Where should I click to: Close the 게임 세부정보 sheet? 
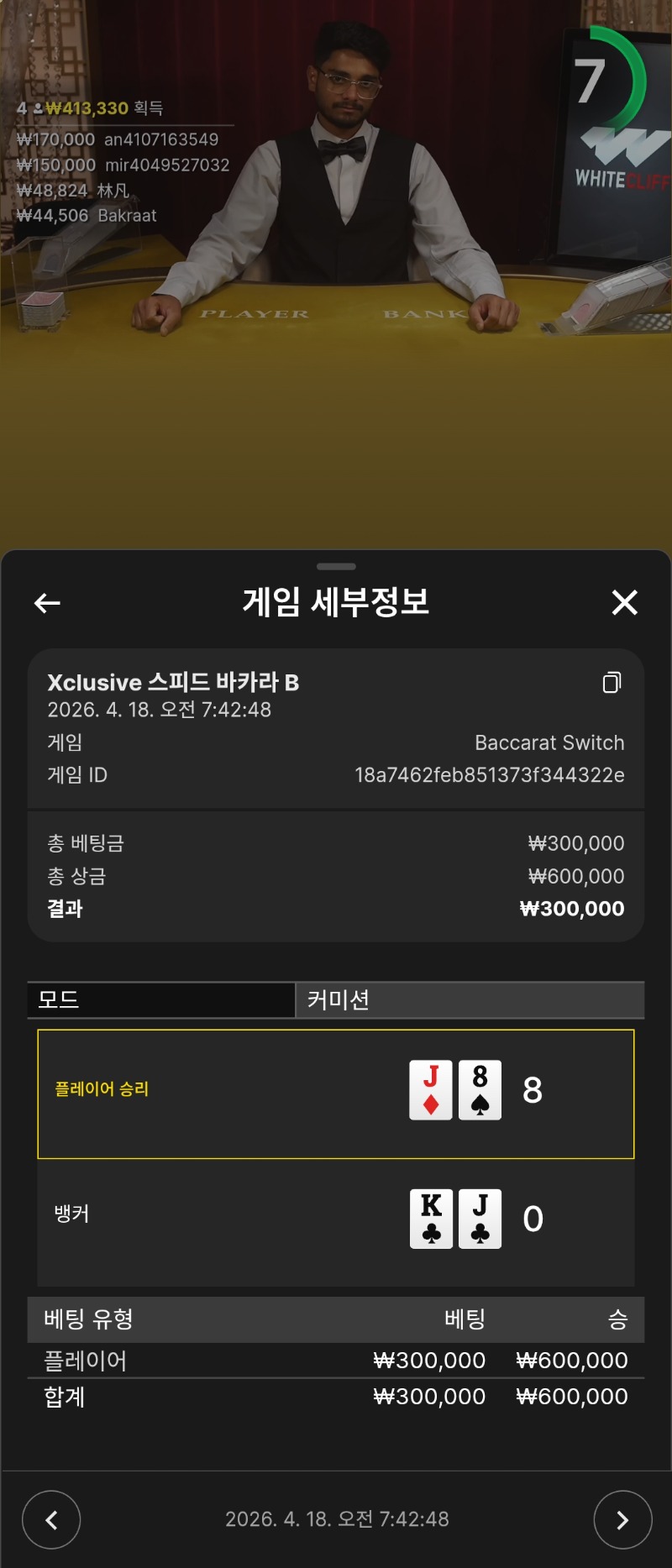coord(624,602)
